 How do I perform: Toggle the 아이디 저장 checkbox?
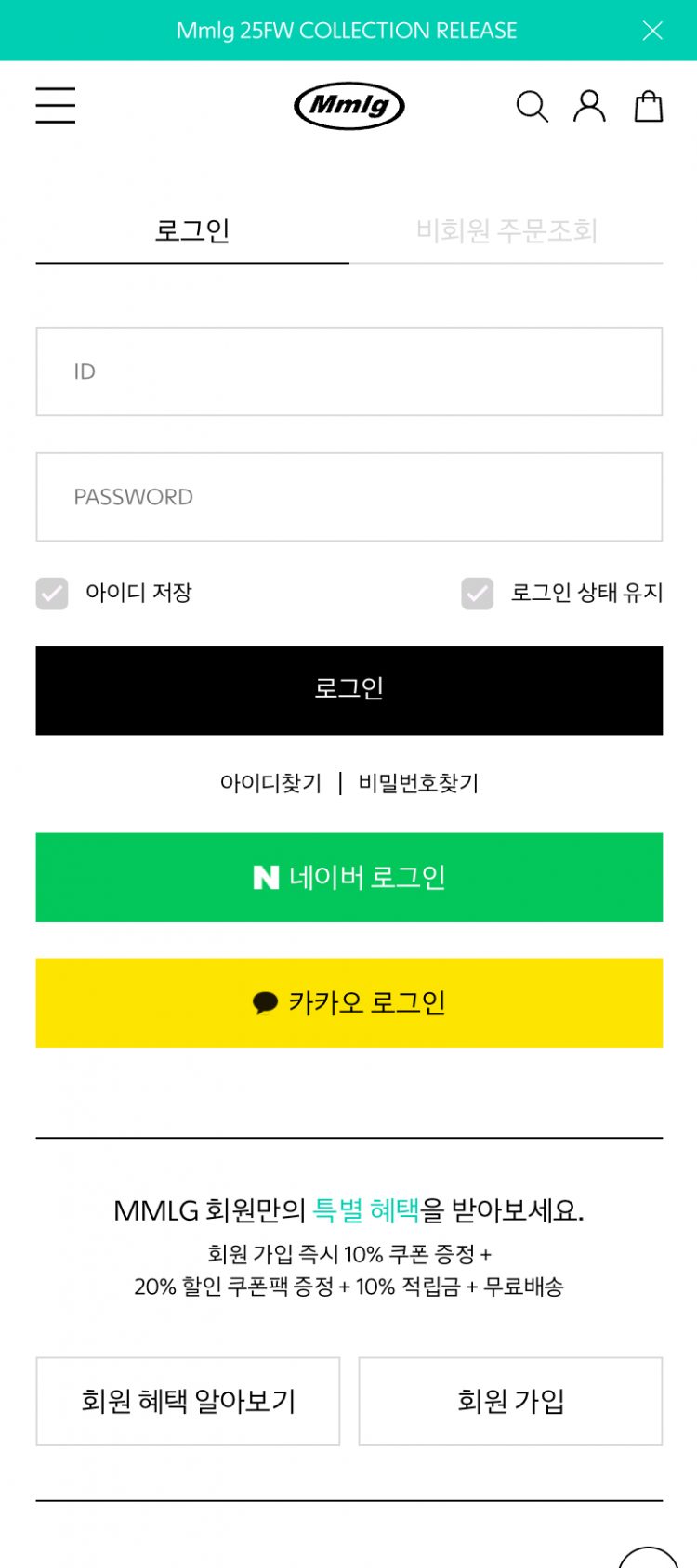click(52, 593)
